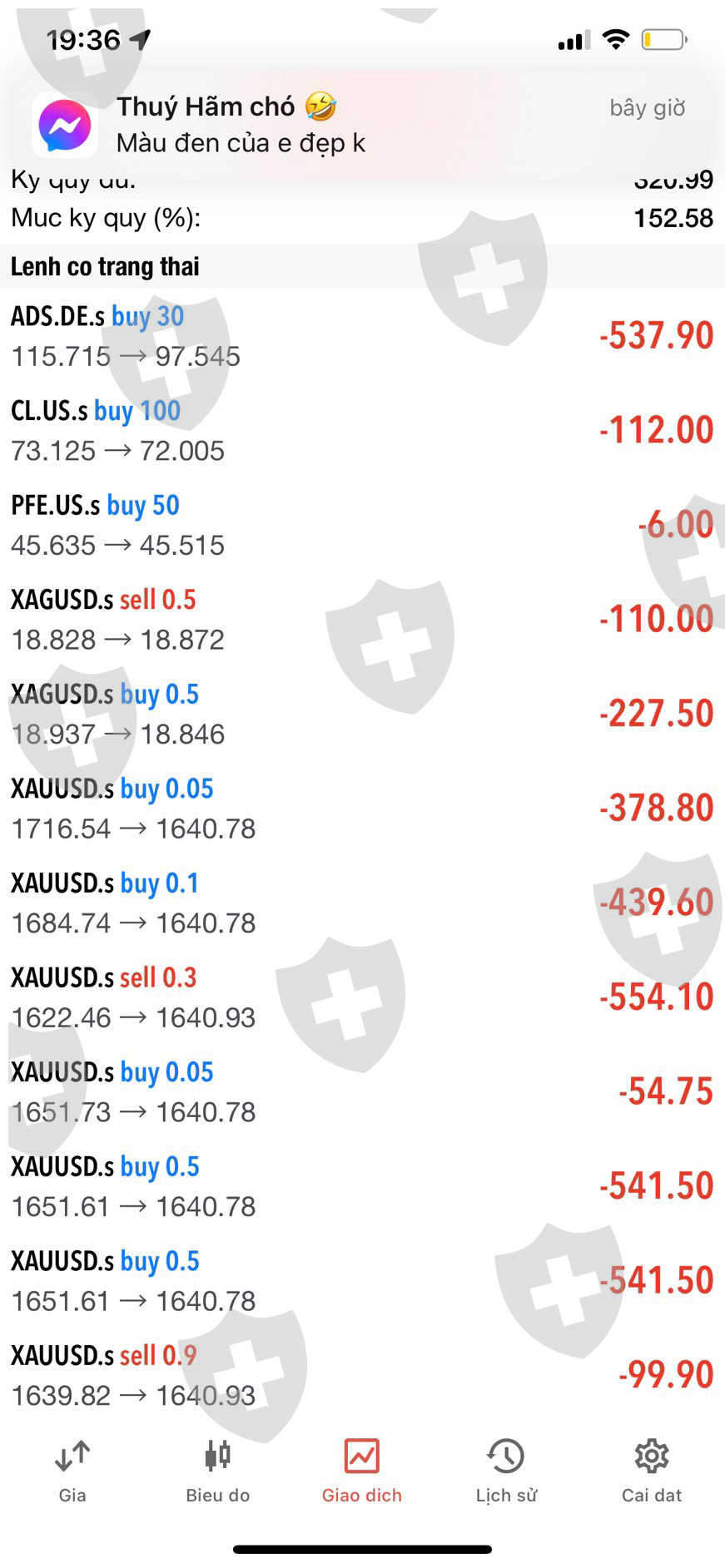
Task: Open XAUUSD.s buy 0.05 opened at 1716.54
Action: (x=362, y=809)
